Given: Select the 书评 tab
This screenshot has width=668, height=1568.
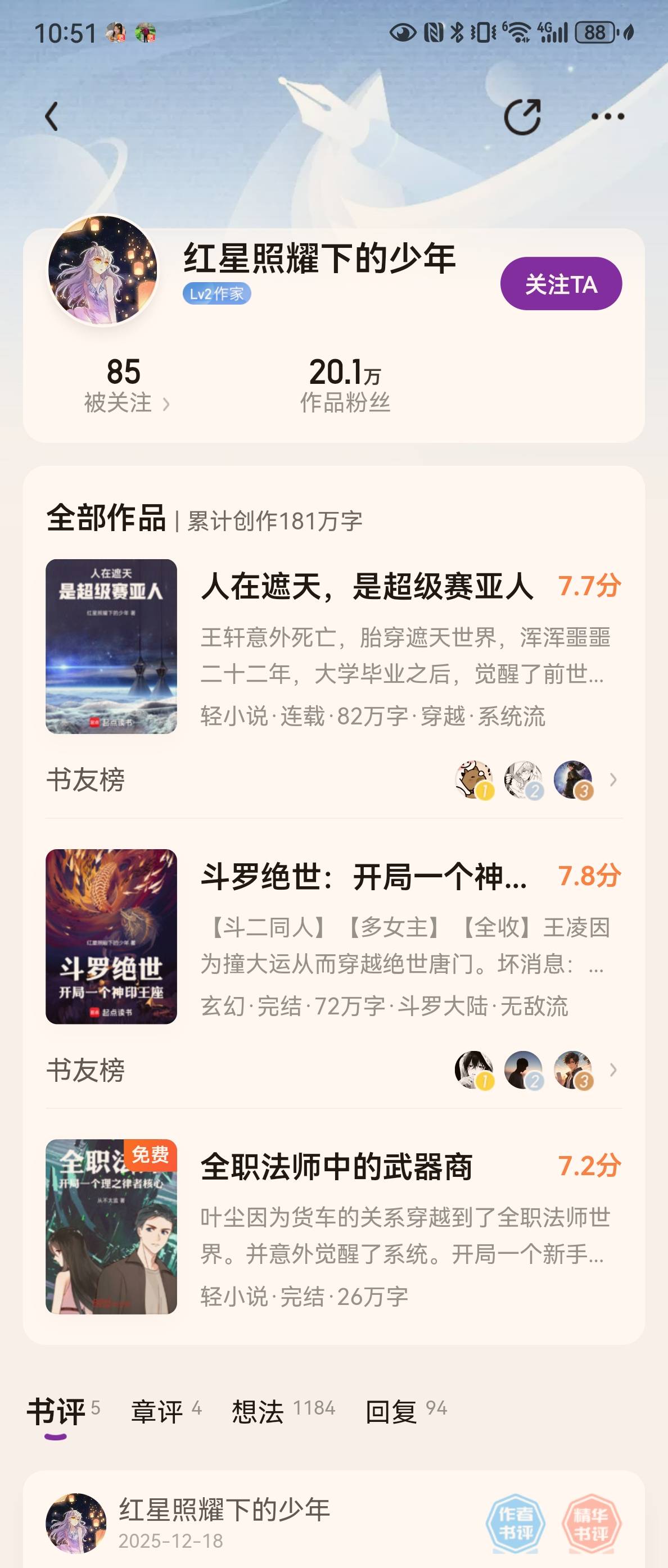Looking at the screenshot, I should (x=56, y=1412).
